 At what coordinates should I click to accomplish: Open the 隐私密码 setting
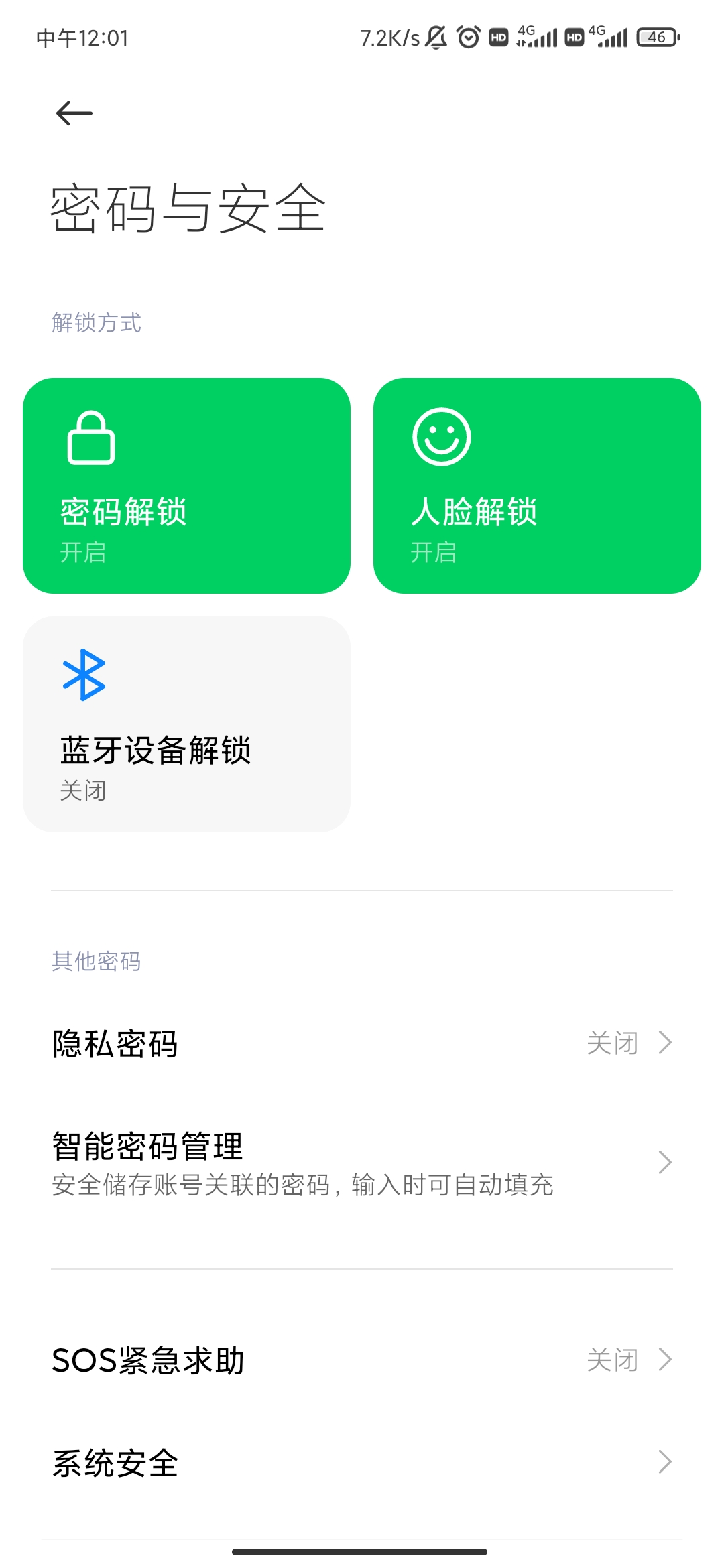pyautogui.click(x=362, y=1043)
